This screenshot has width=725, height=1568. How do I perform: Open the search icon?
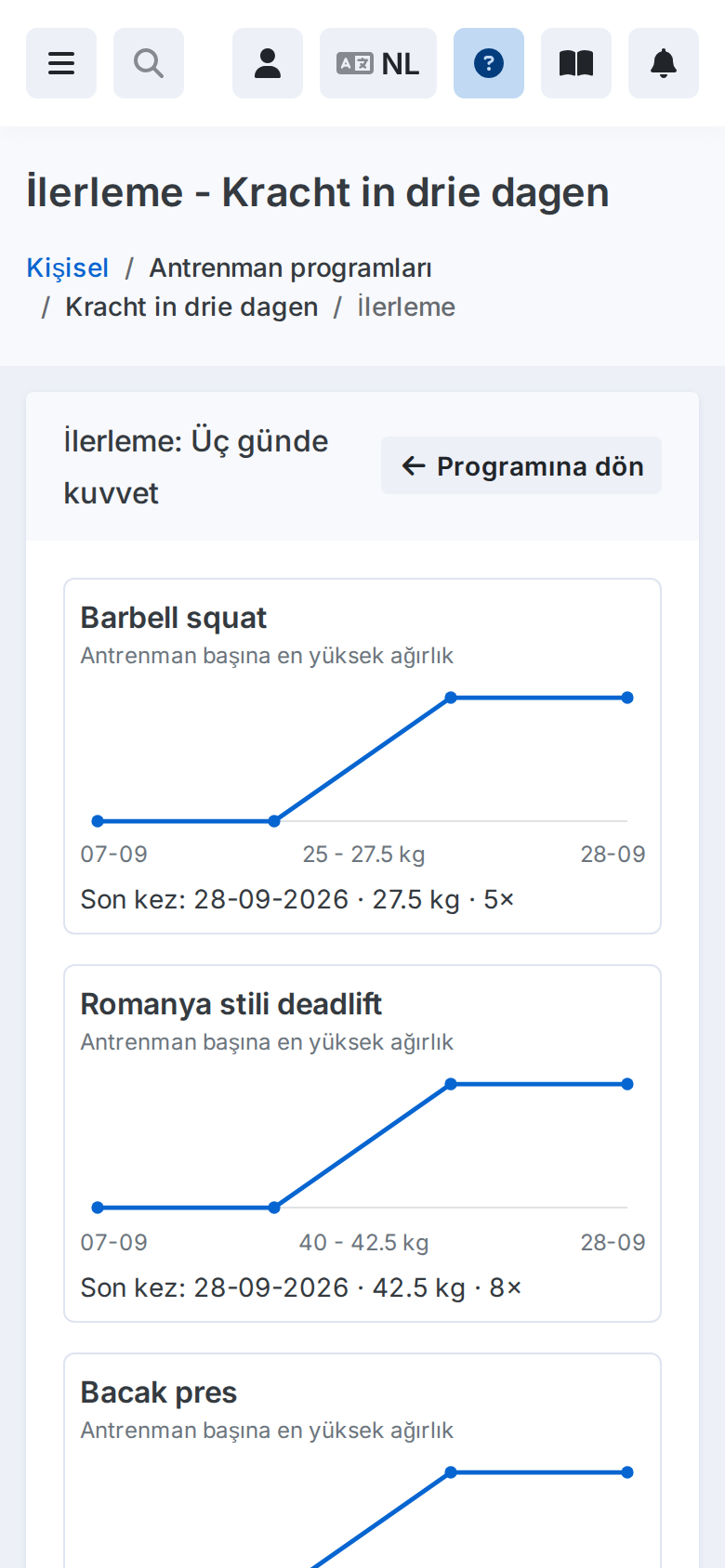pos(149,63)
